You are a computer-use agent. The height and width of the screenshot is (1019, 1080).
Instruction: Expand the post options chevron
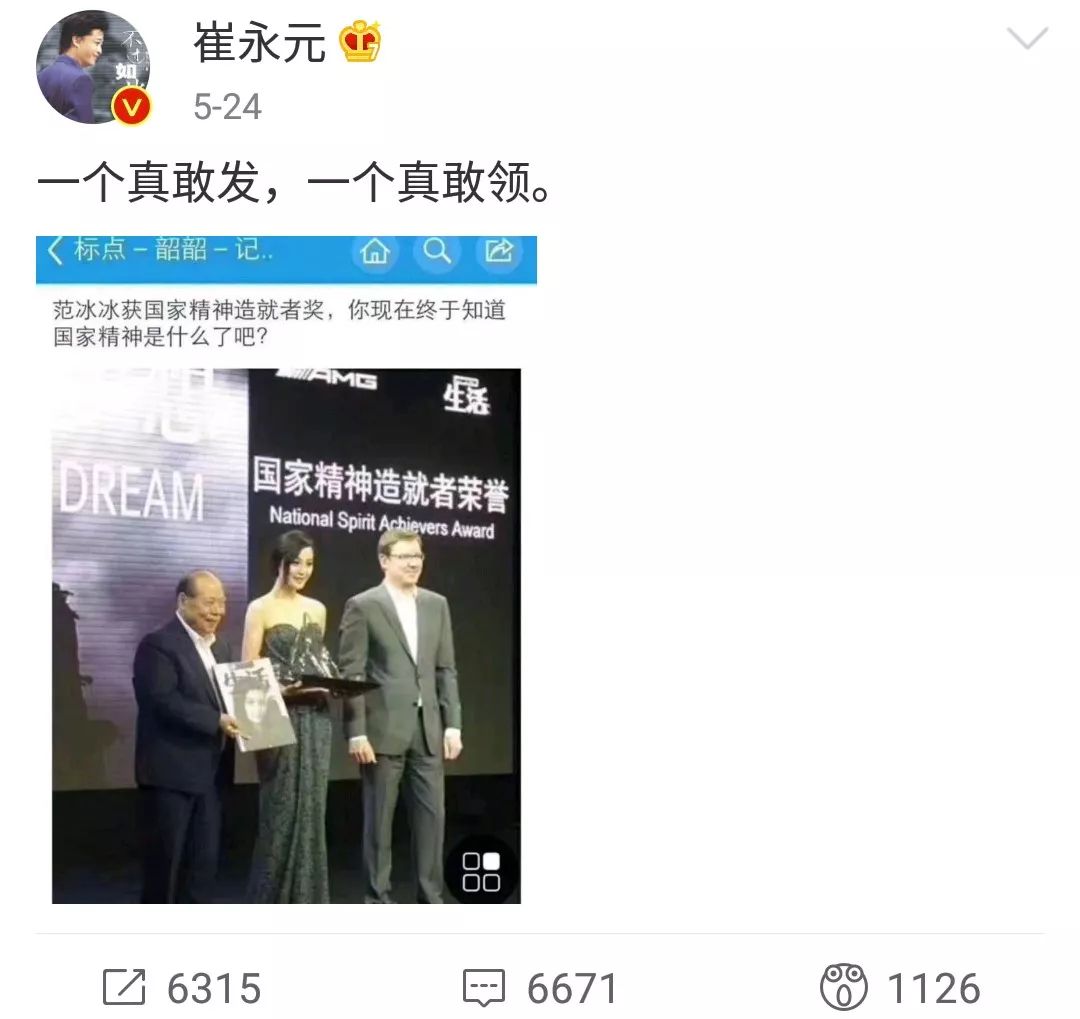click(1026, 40)
